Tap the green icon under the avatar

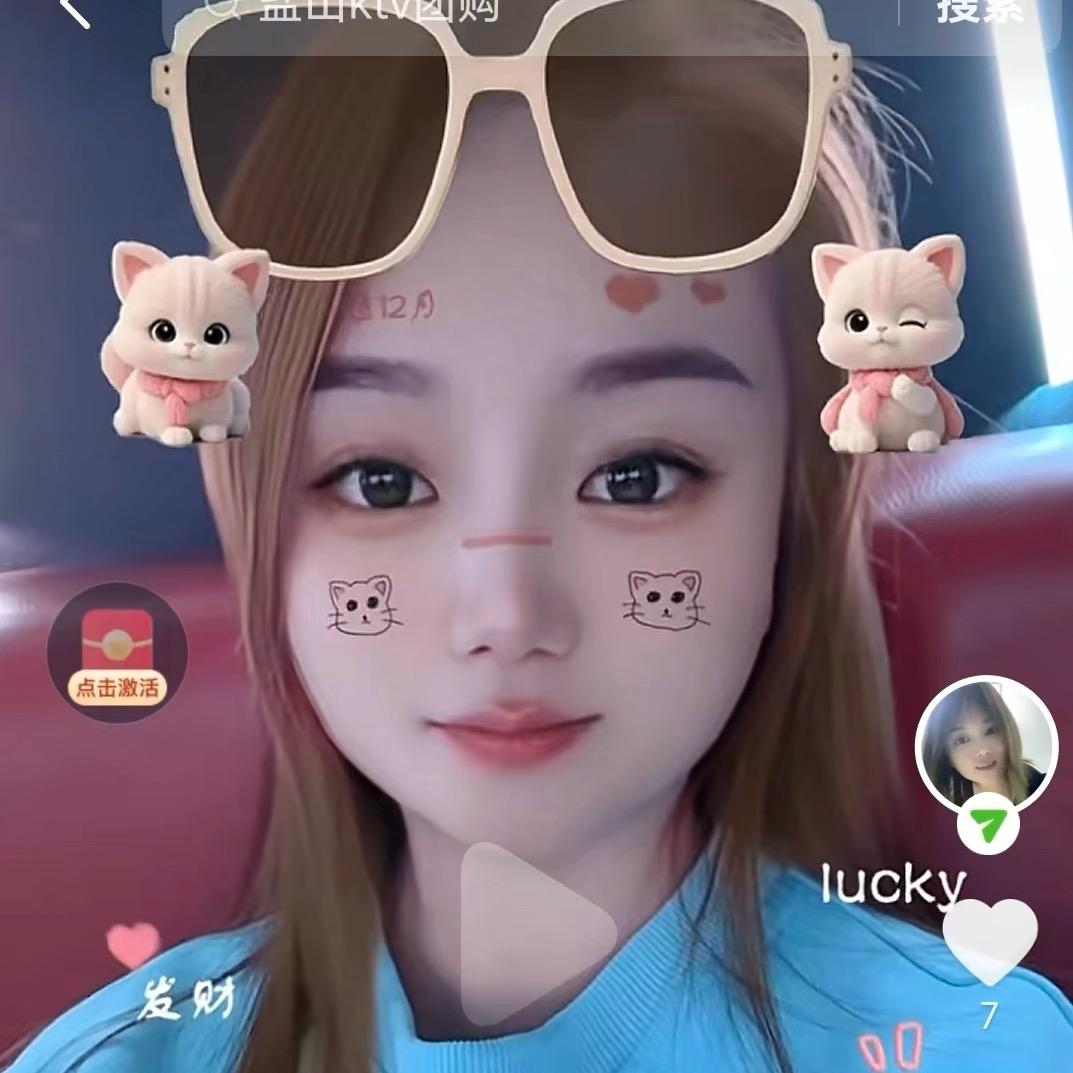coord(988,826)
